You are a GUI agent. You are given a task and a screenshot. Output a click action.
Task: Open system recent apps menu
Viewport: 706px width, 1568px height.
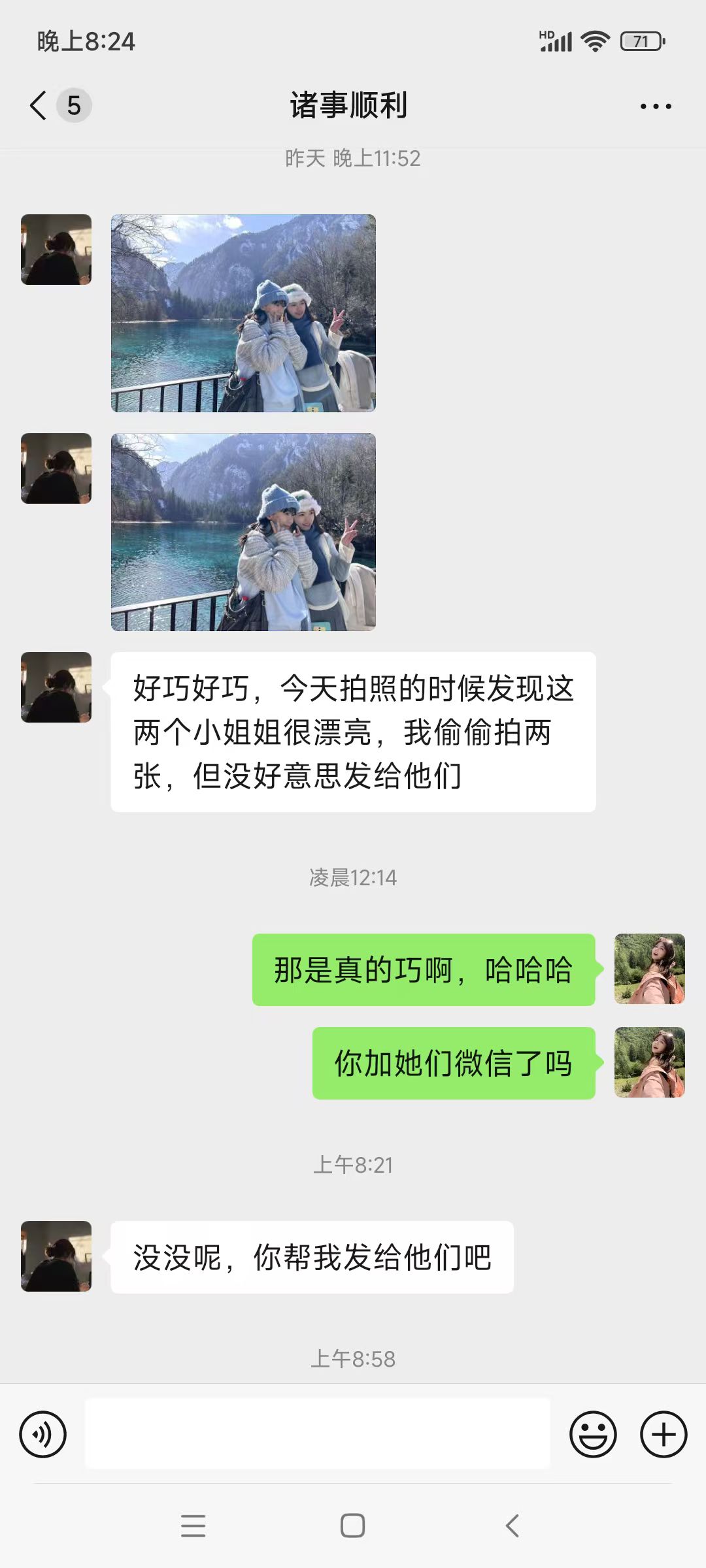pyautogui.click(x=193, y=1526)
